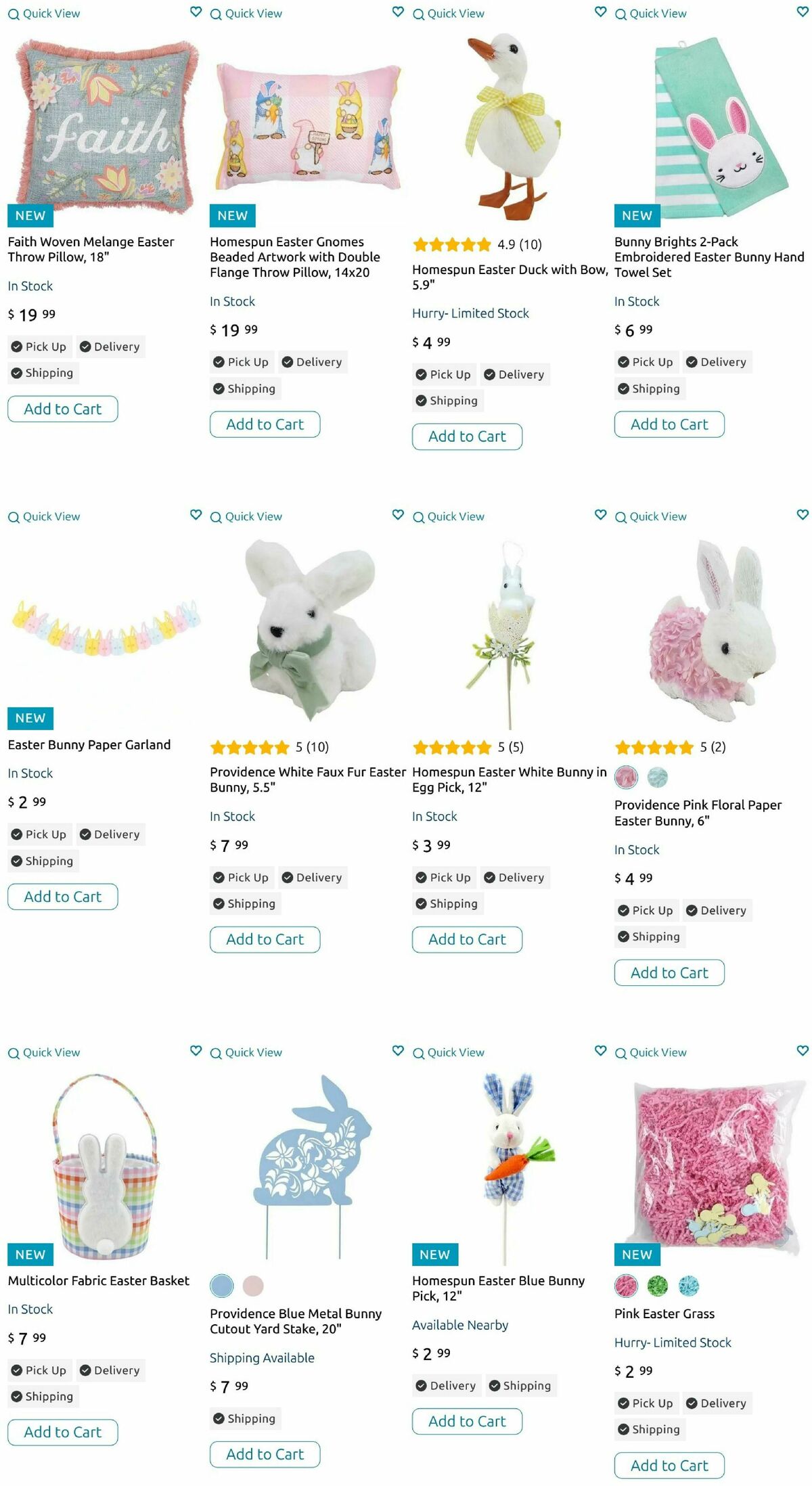Viewport: 812px width, 1486px height.
Task: Choose the pink swatch for Metal Bunny Yard Stake
Action: [253, 1285]
